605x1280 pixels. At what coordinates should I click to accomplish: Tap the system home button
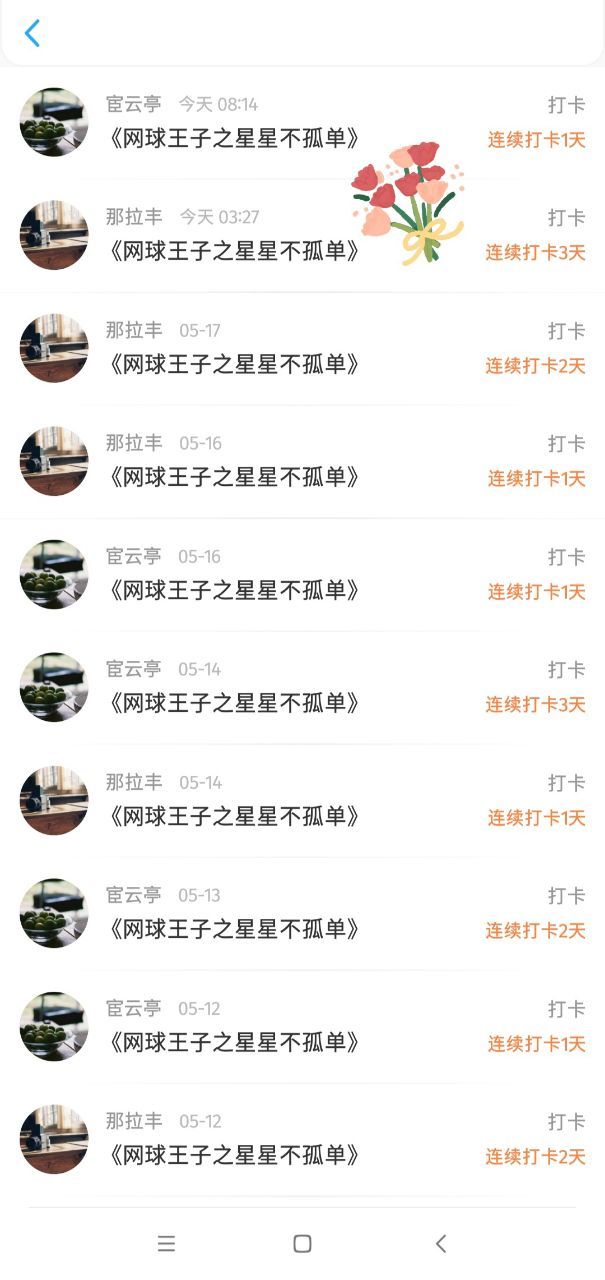pos(302,1244)
